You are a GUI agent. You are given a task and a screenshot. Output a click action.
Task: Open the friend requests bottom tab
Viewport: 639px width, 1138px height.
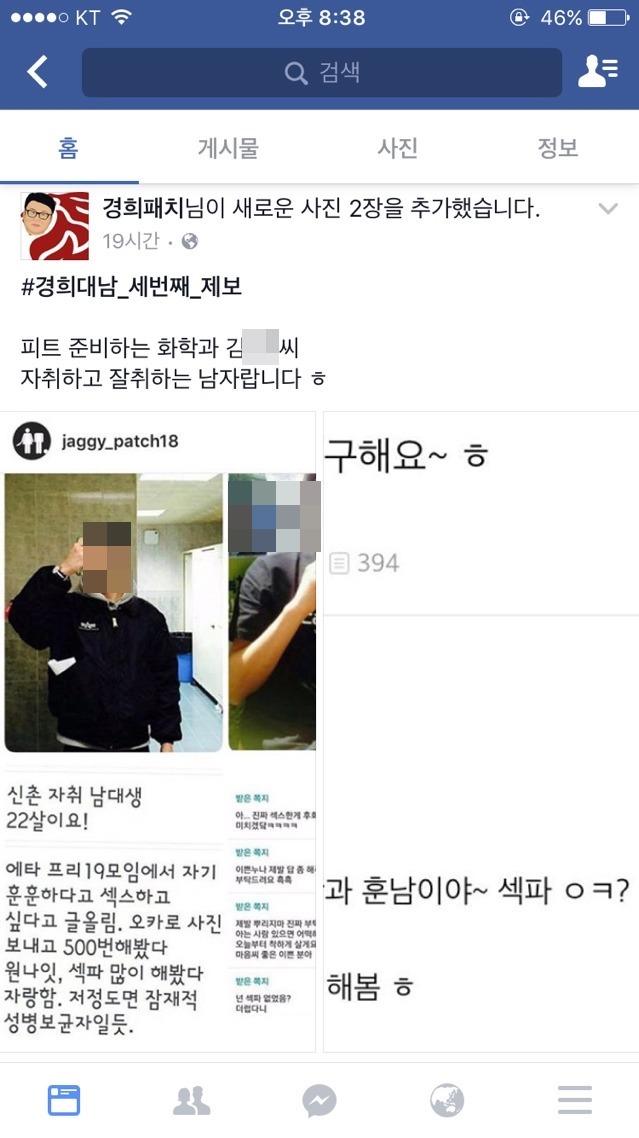191,1101
